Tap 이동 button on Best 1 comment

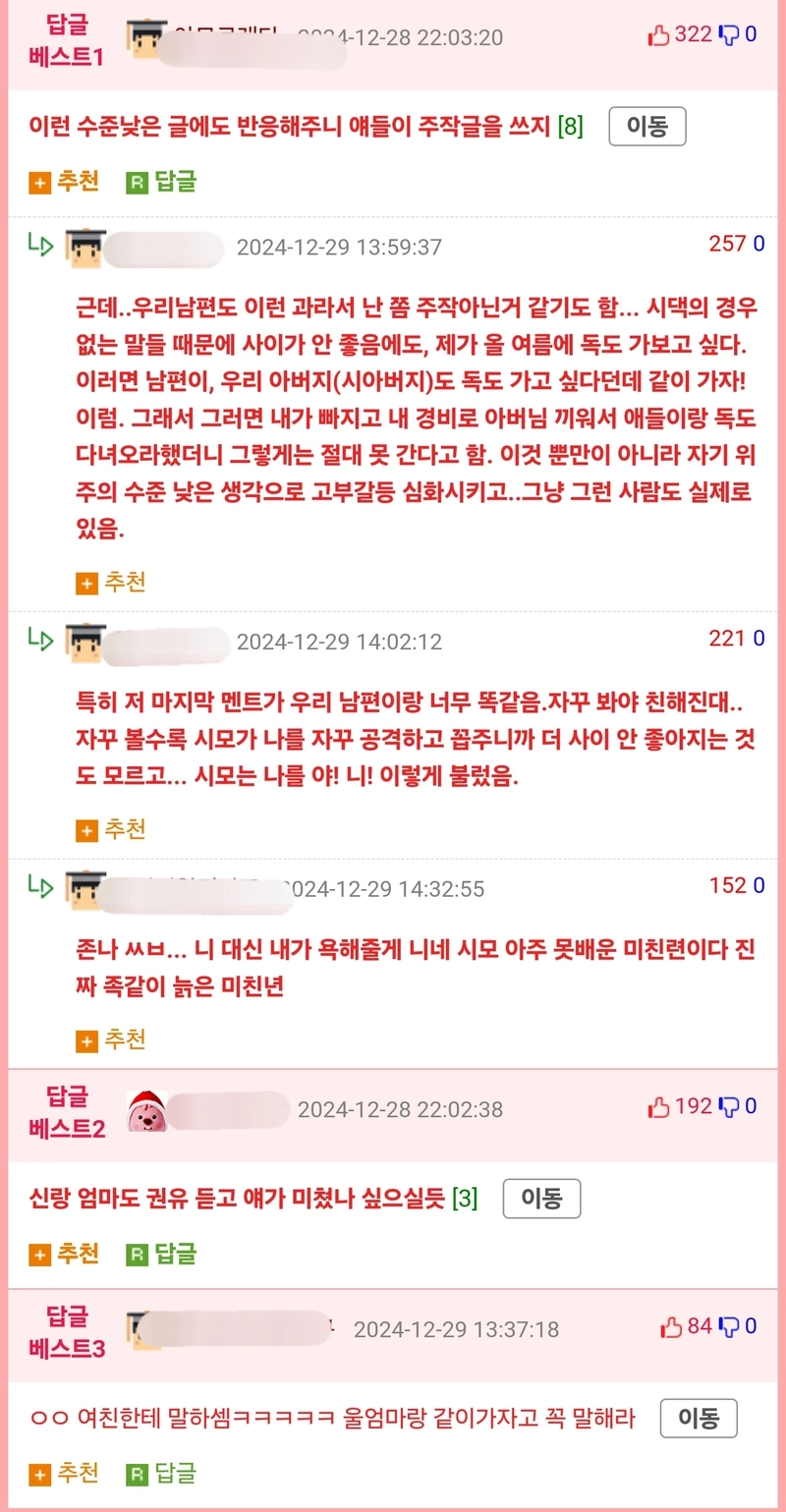(646, 127)
